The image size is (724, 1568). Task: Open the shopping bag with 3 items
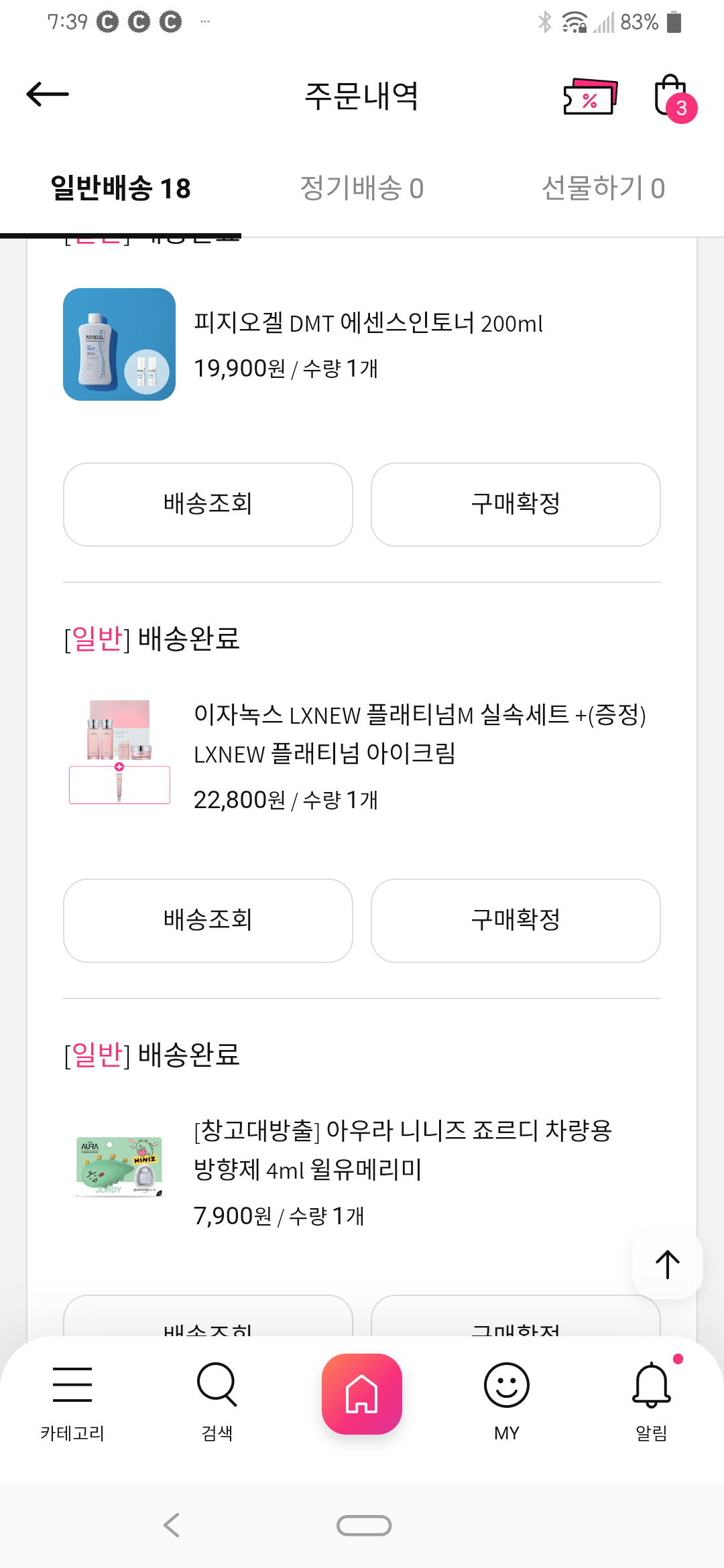pos(672,96)
